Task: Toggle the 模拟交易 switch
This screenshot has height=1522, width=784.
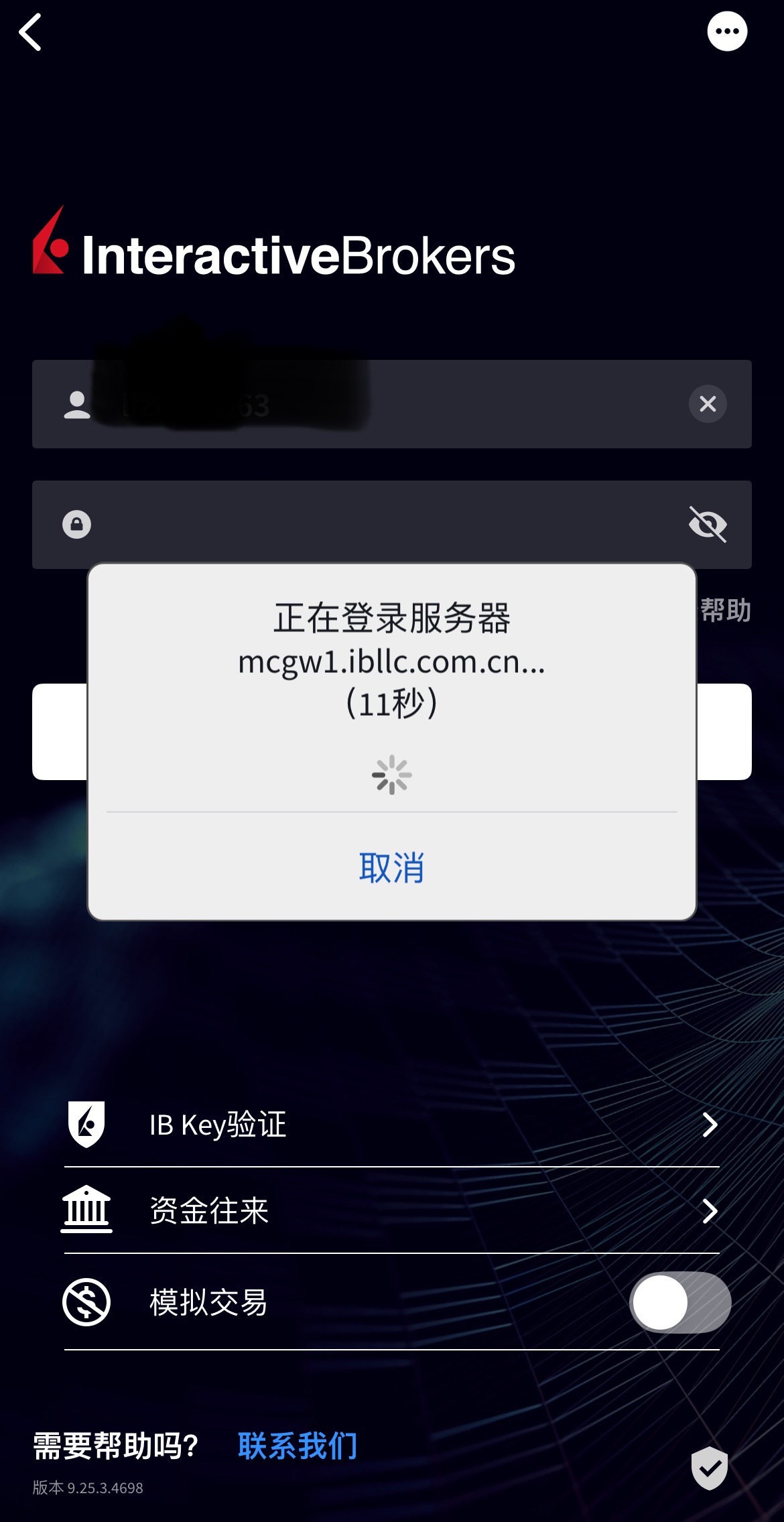Action: point(679,1302)
